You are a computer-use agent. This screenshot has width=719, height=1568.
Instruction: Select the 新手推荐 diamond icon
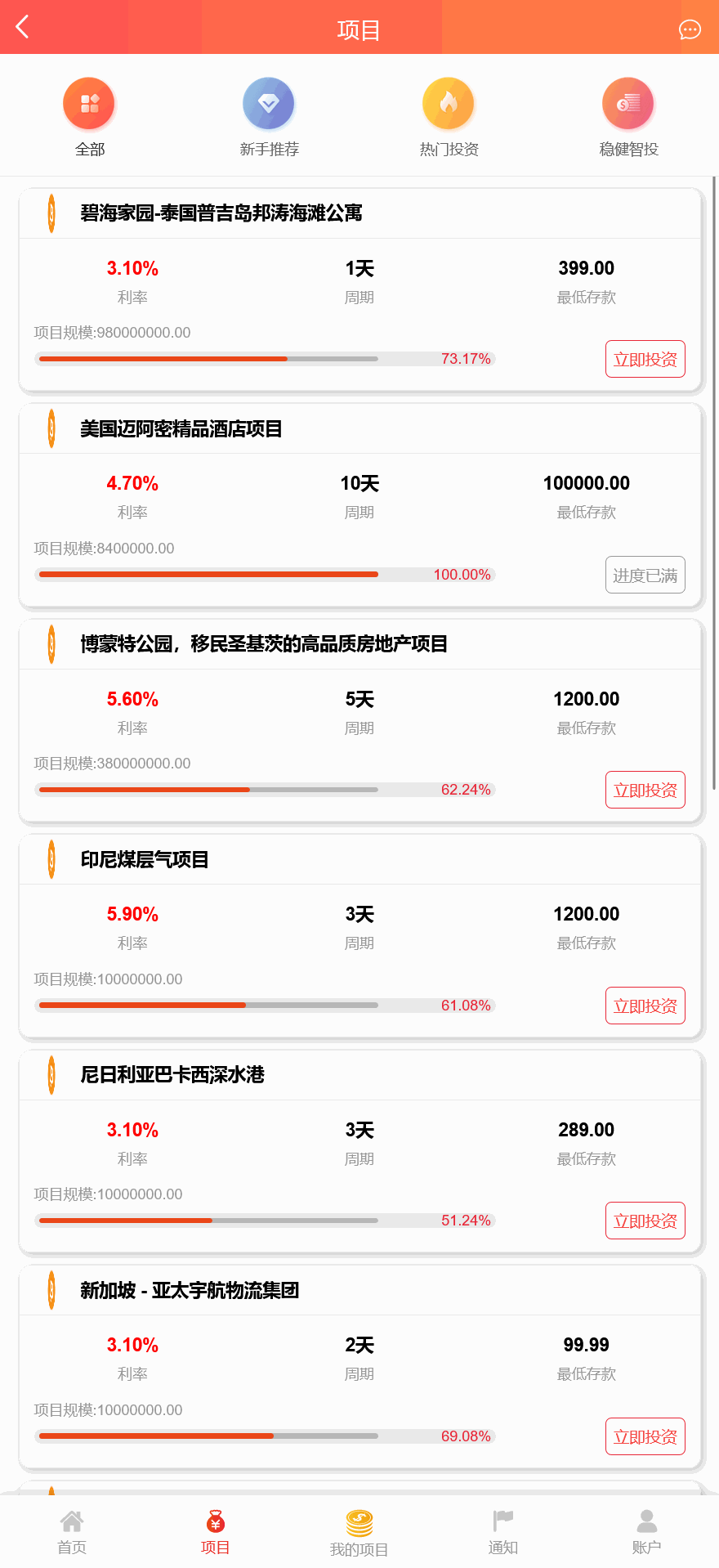268,103
